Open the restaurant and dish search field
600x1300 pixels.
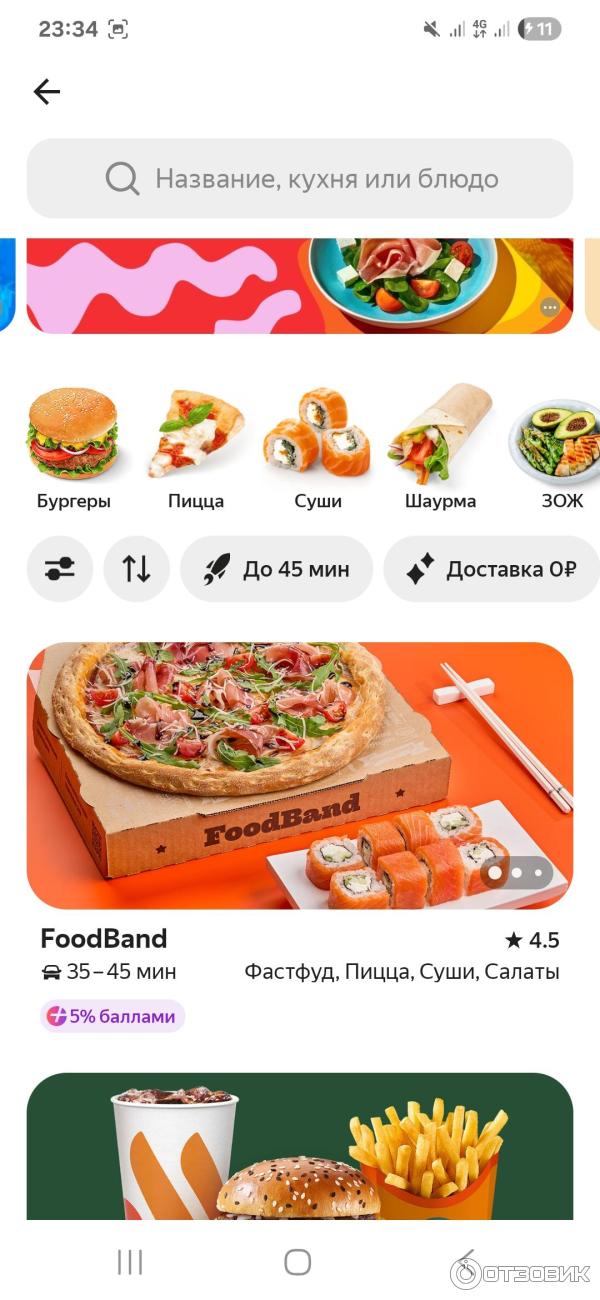tap(300, 179)
